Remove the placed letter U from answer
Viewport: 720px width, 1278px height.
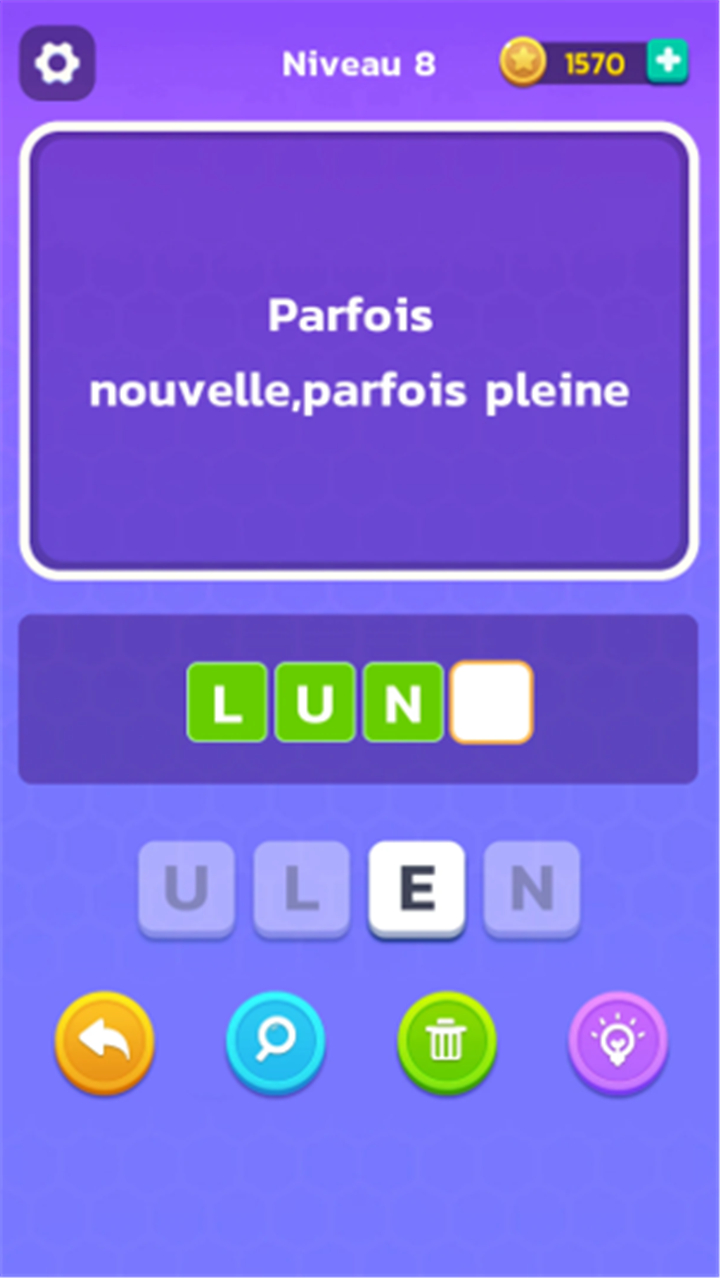315,702
